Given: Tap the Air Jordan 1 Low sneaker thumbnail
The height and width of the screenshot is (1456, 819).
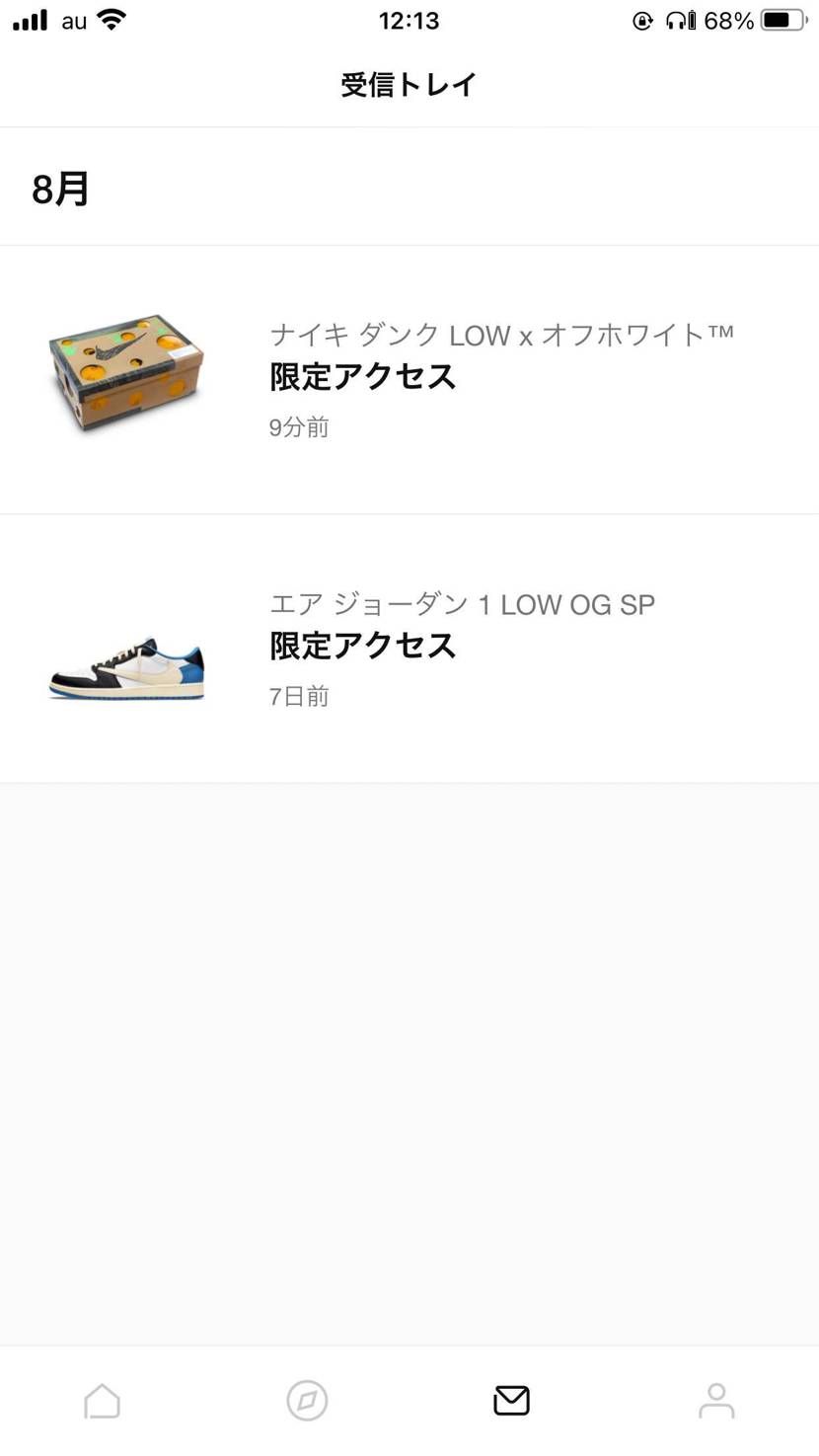Looking at the screenshot, I should tap(125, 664).
